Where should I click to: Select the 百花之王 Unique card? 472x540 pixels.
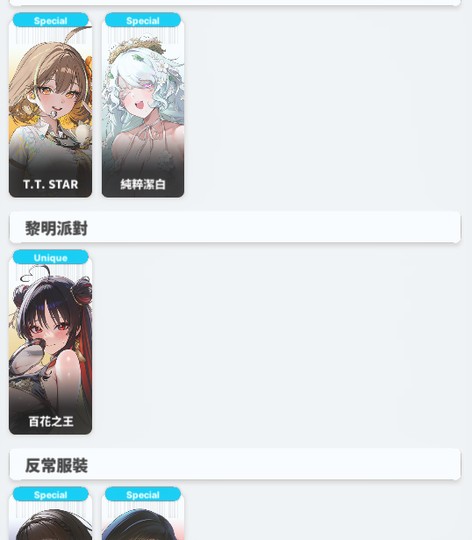tap(50, 342)
